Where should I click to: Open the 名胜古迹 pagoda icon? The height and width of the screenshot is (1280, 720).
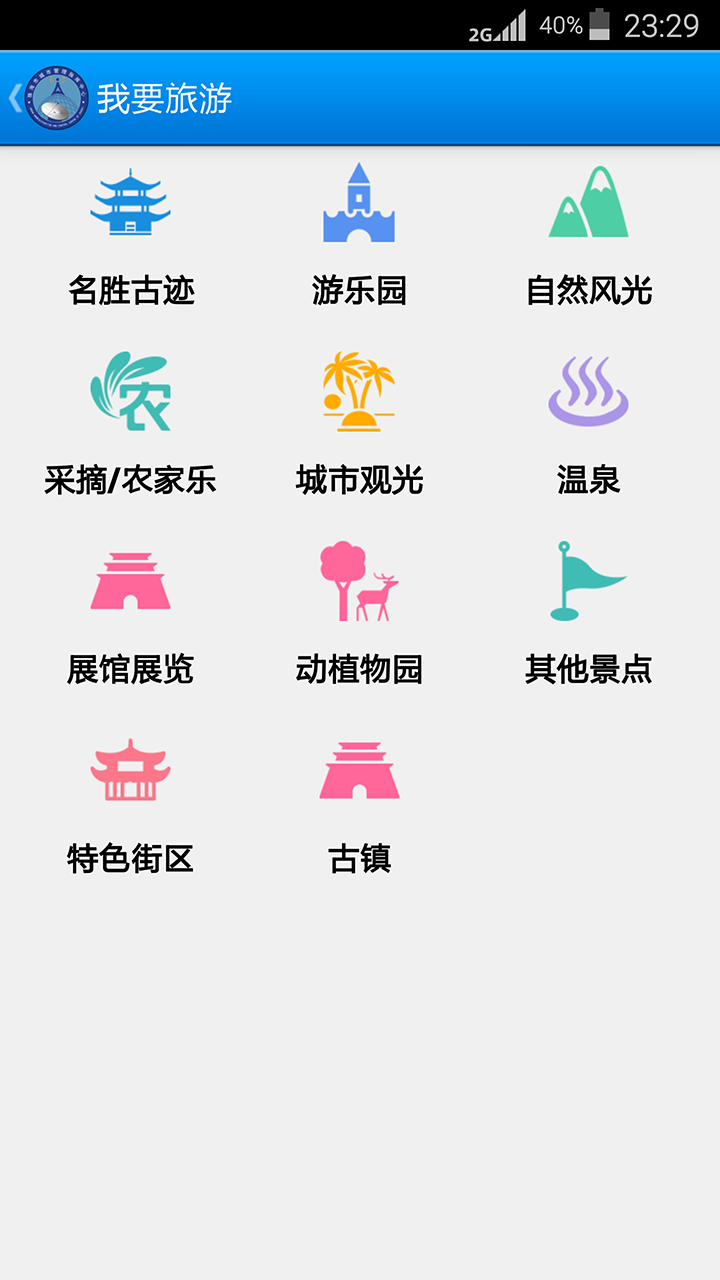coord(131,205)
